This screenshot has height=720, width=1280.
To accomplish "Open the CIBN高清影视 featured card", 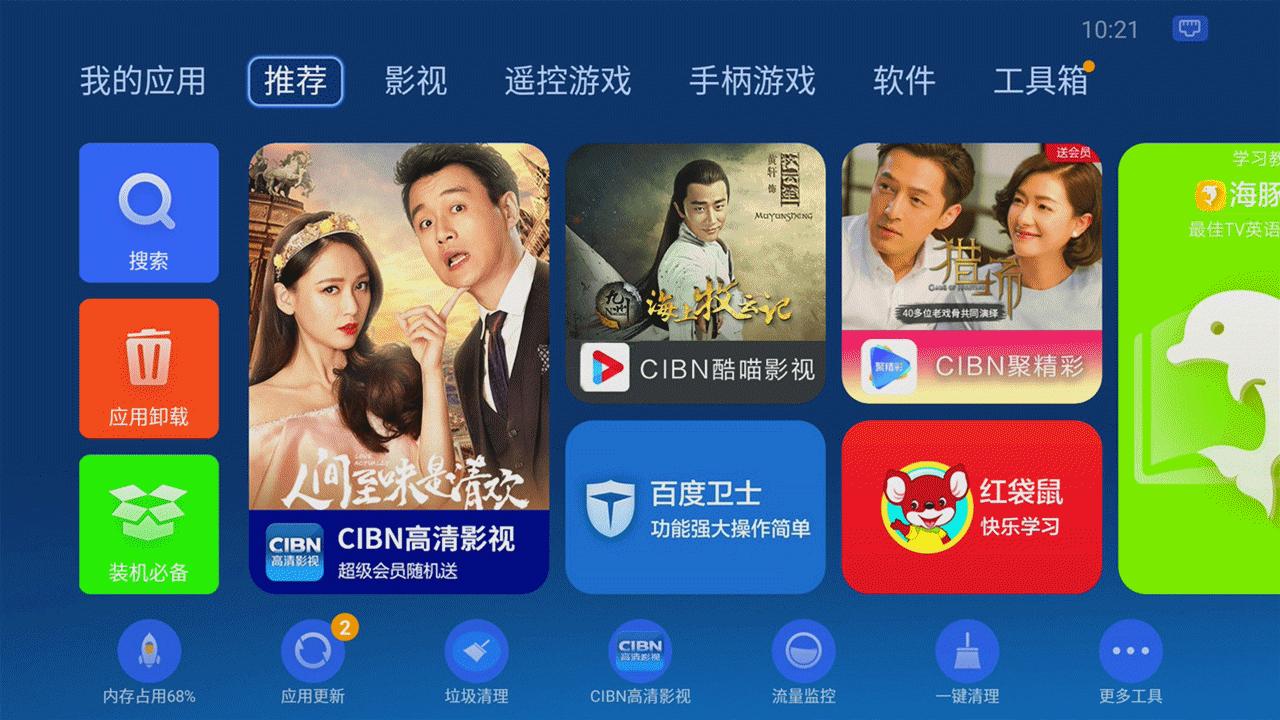I will tap(399, 368).
